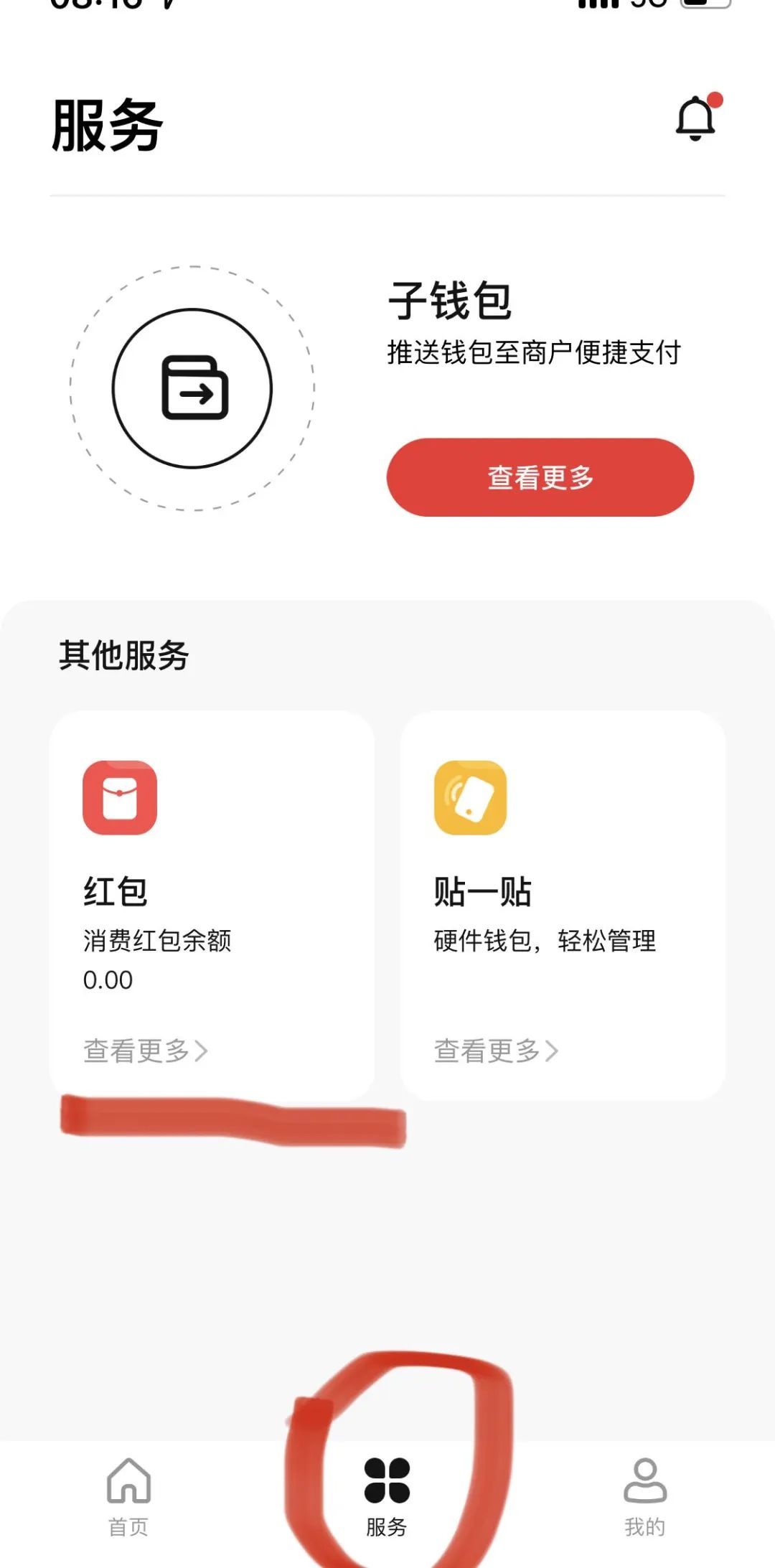Open the 红包 card

(212, 905)
